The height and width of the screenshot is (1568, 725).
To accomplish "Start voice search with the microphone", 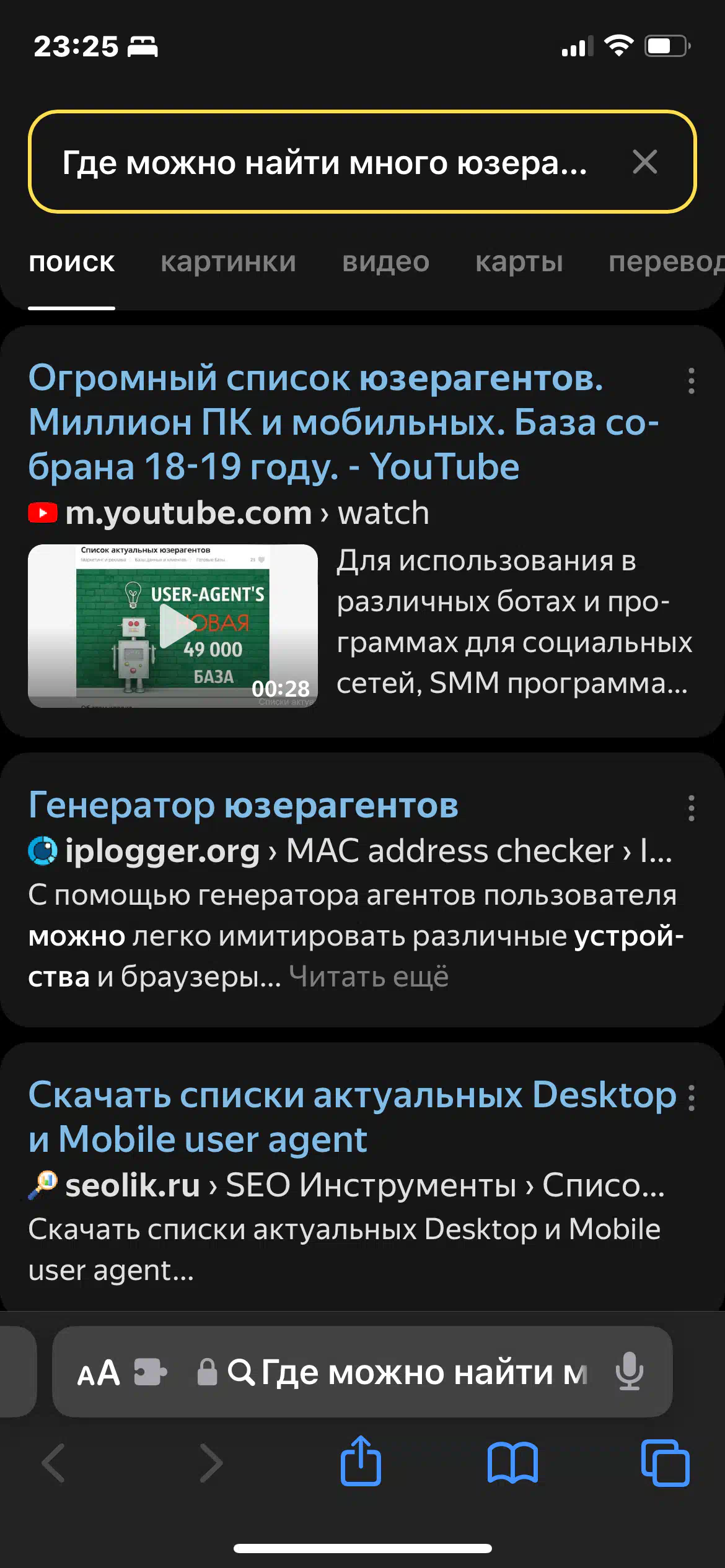I will (x=630, y=1372).
